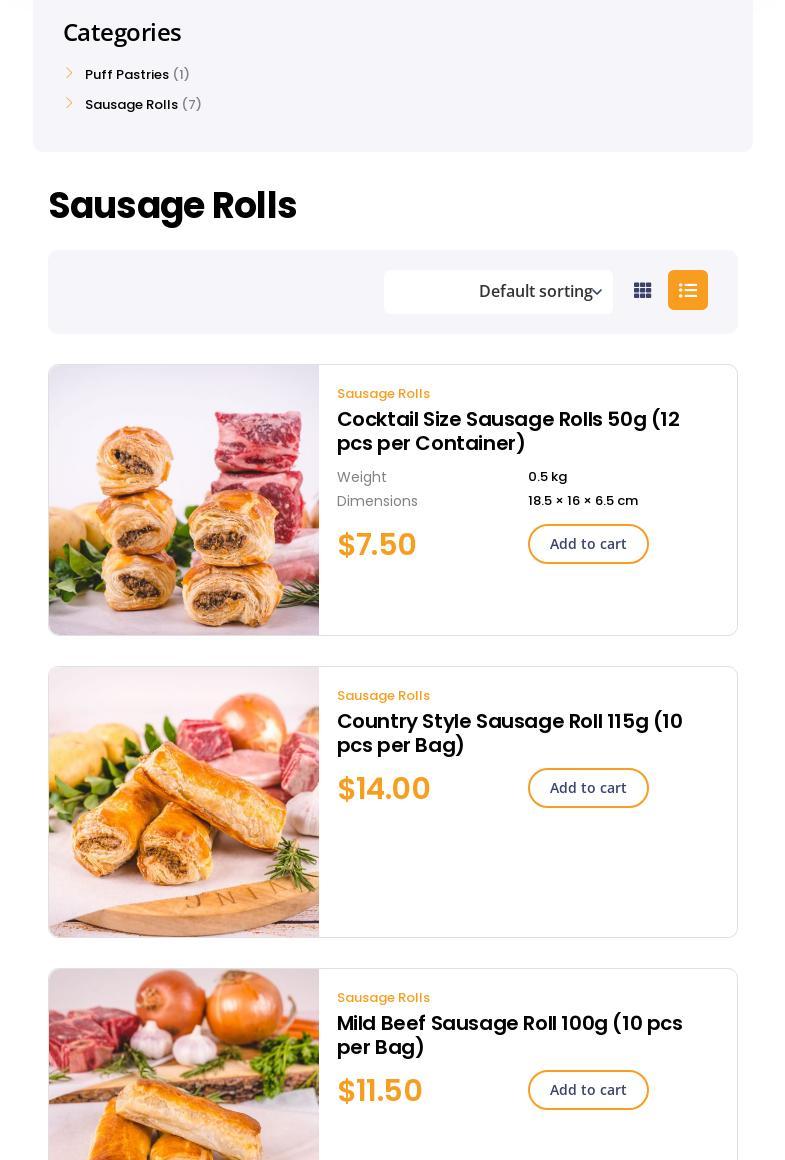Open Cocktail Size Sausage Rolls product page
This screenshot has height=1160, width=785.
point(508,431)
